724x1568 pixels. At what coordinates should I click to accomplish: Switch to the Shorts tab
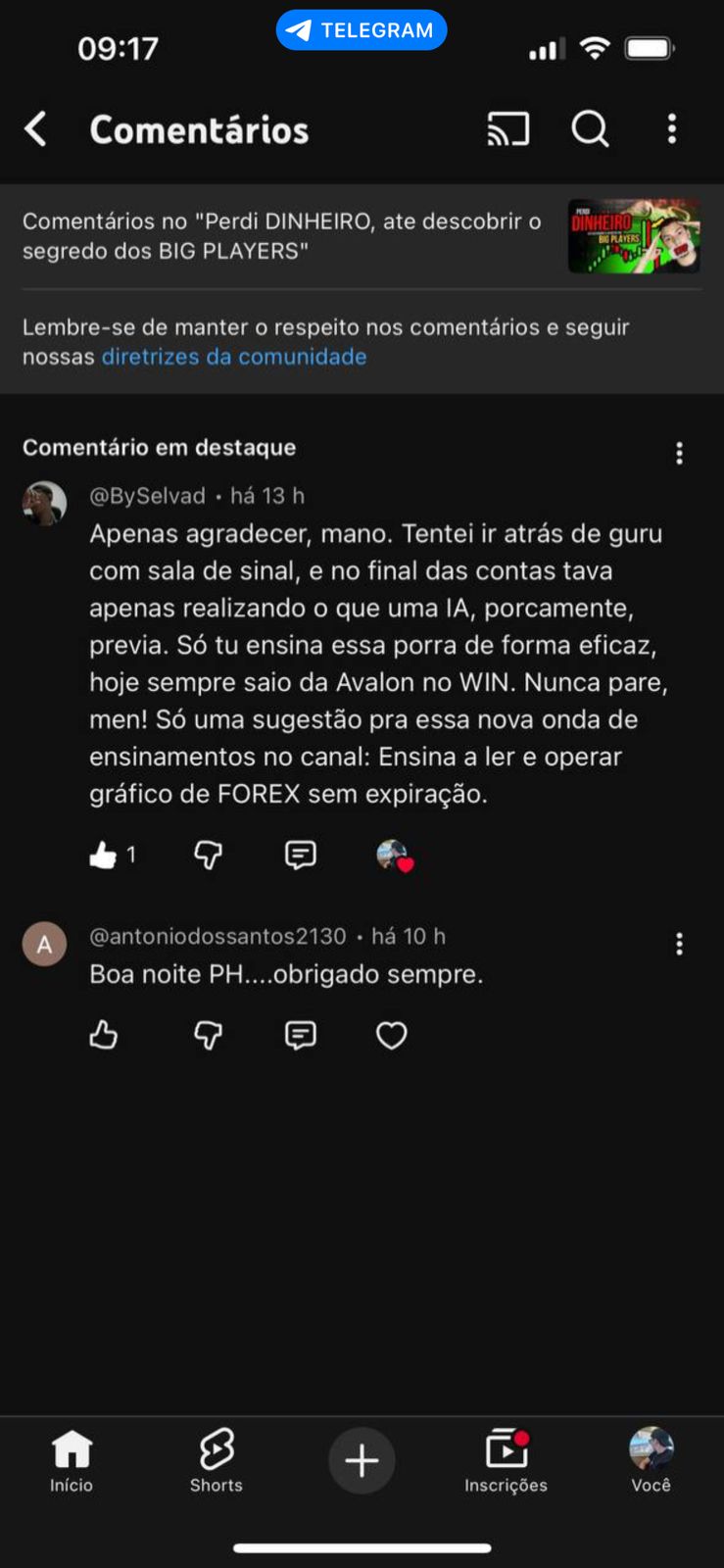click(217, 1459)
